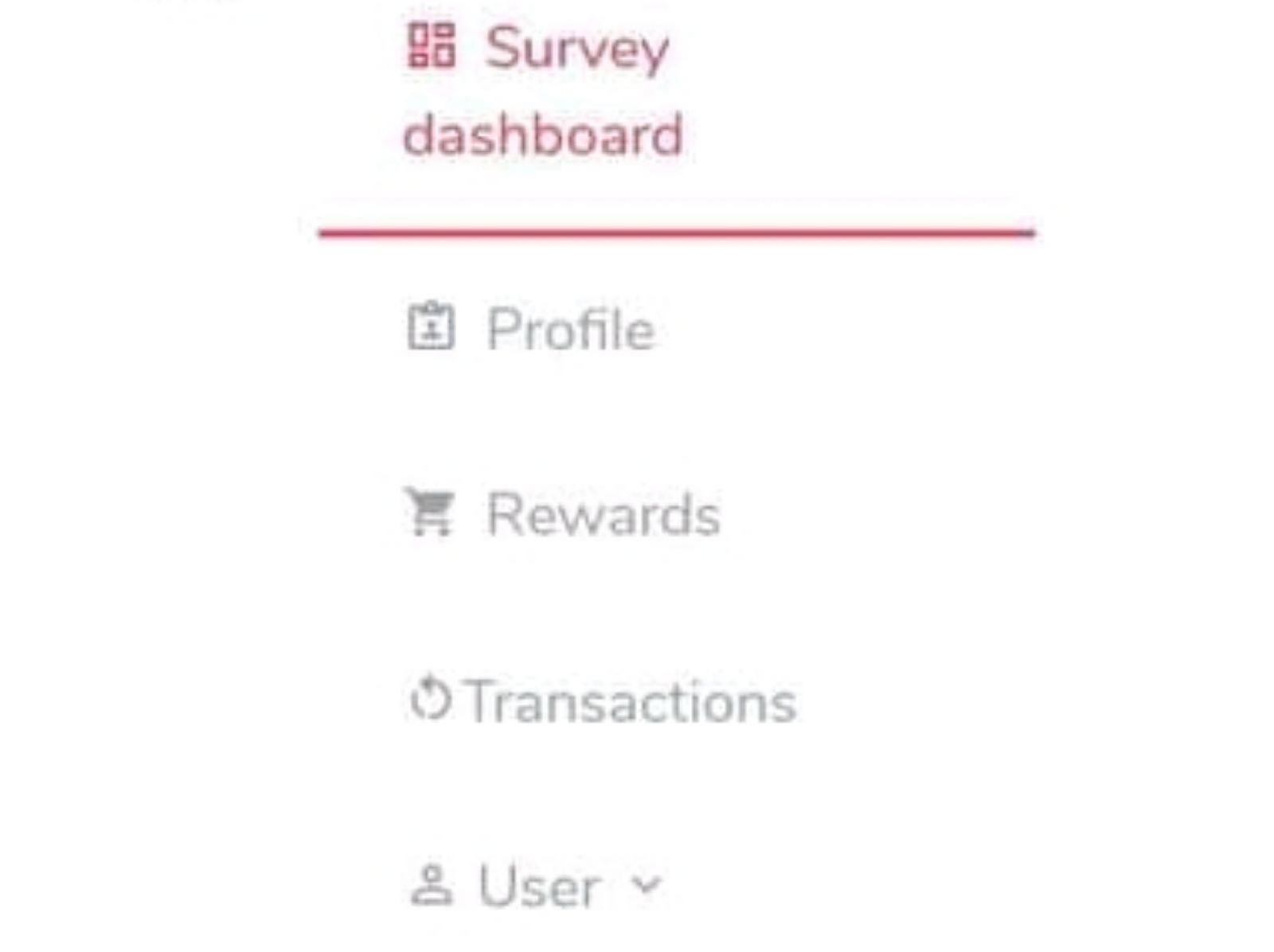Open the Survey dashboard menu item
This screenshot has height=952, width=1274.
(x=543, y=92)
